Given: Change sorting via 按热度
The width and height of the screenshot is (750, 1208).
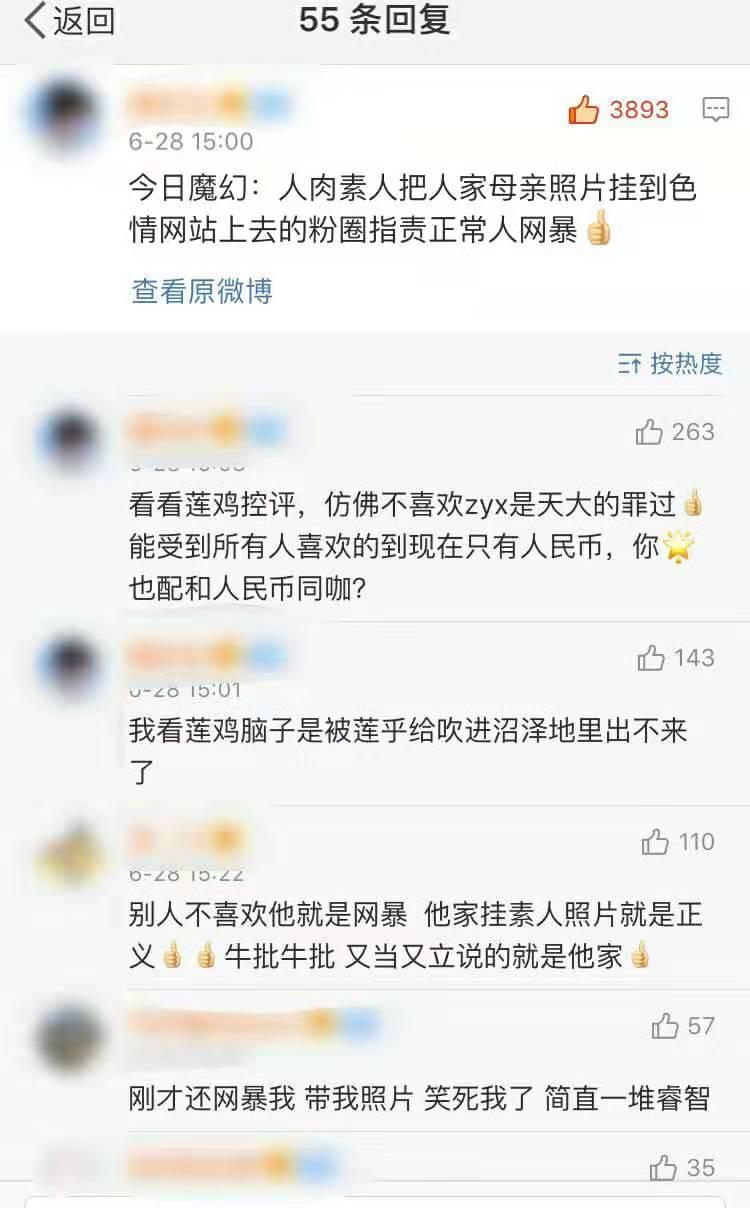Looking at the screenshot, I should click(671, 364).
